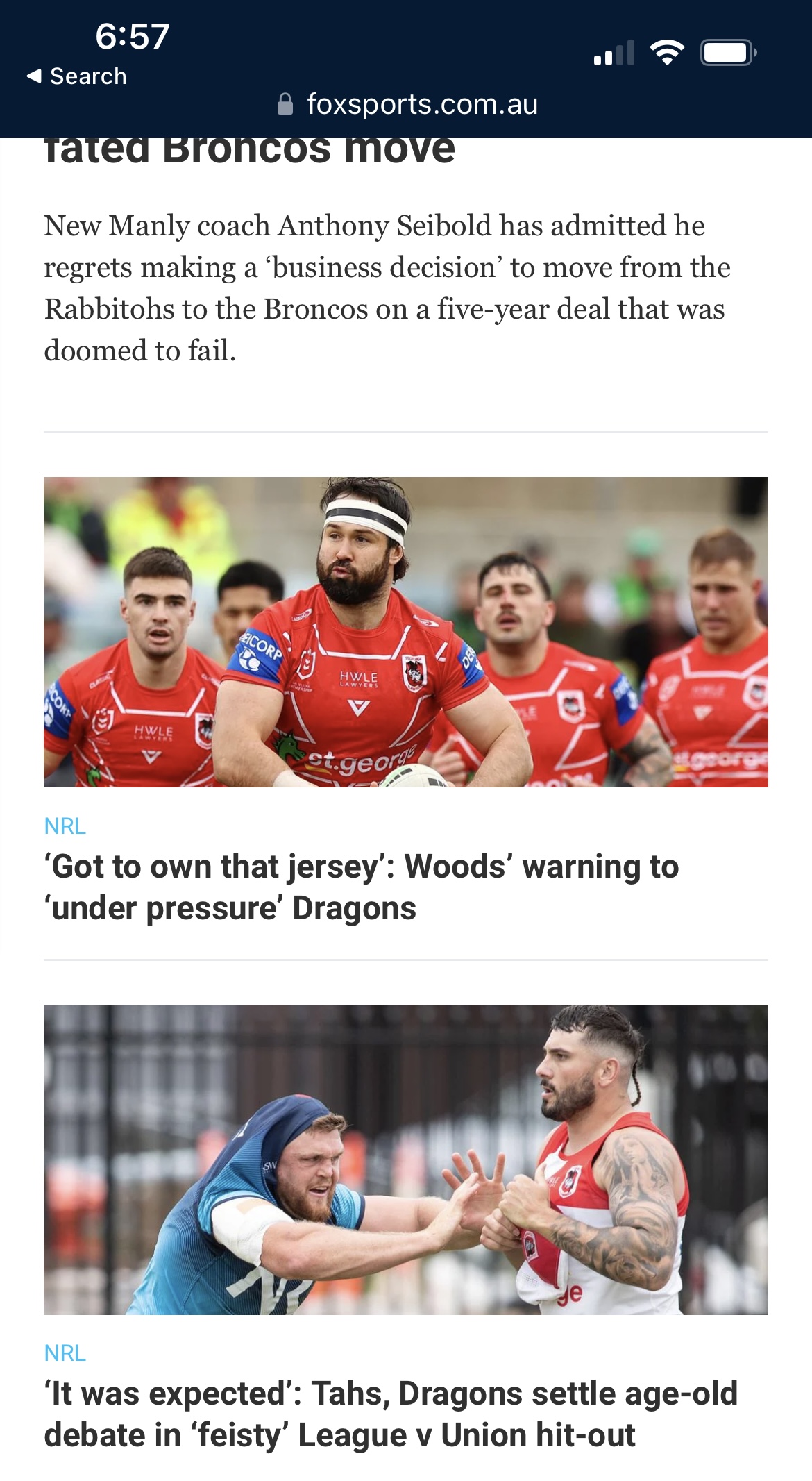Image resolution: width=812 pixels, height=1481 pixels.
Task: Open 'It was expected' League v Union headline
Action: click(x=390, y=1414)
